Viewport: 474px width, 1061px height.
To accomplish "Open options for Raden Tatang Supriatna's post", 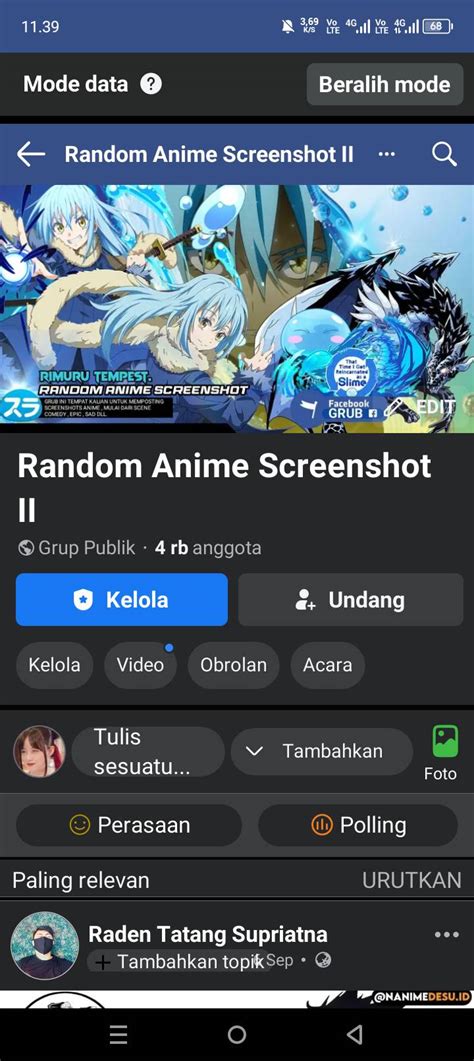I will [446, 934].
